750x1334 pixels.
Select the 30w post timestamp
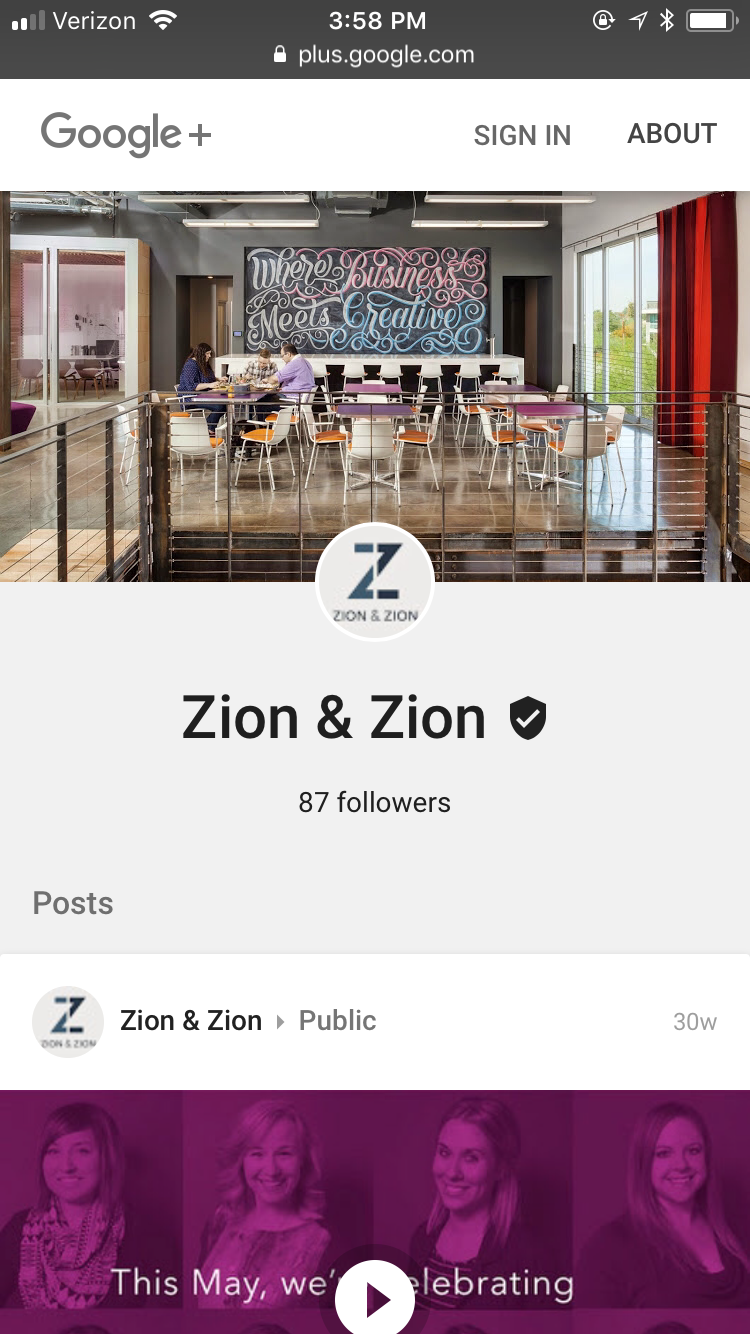[x=696, y=1021]
